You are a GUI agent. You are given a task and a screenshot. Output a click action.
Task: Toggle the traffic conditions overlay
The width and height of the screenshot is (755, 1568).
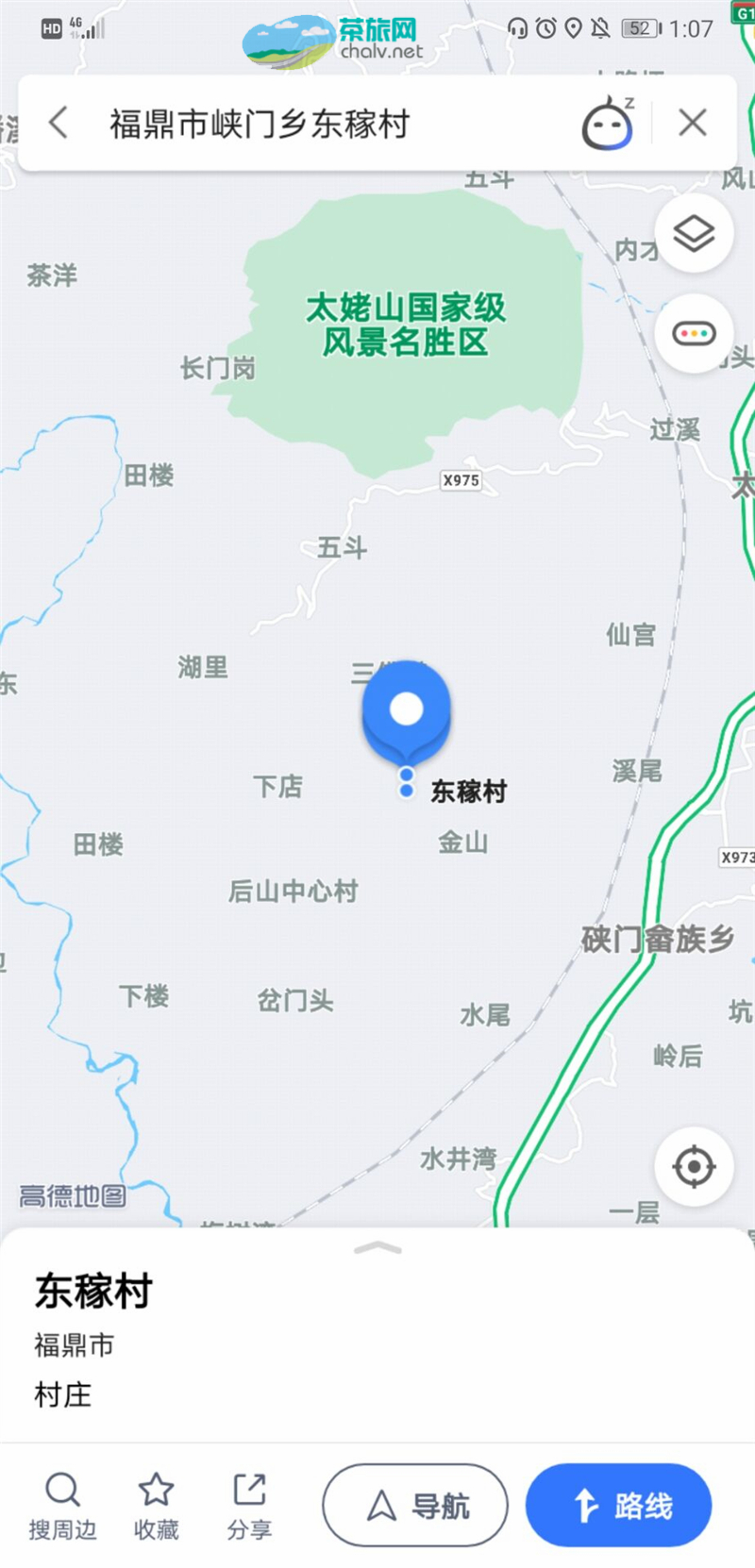coord(694,333)
